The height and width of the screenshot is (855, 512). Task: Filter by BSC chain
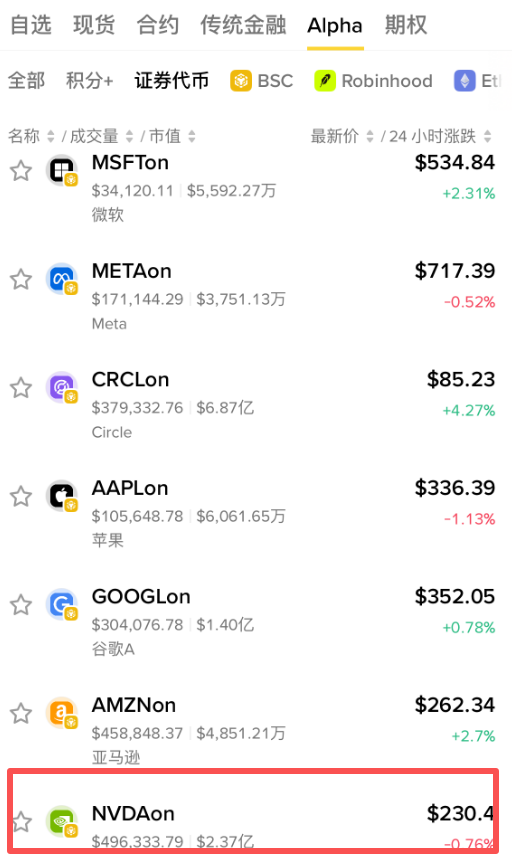click(262, 81)
